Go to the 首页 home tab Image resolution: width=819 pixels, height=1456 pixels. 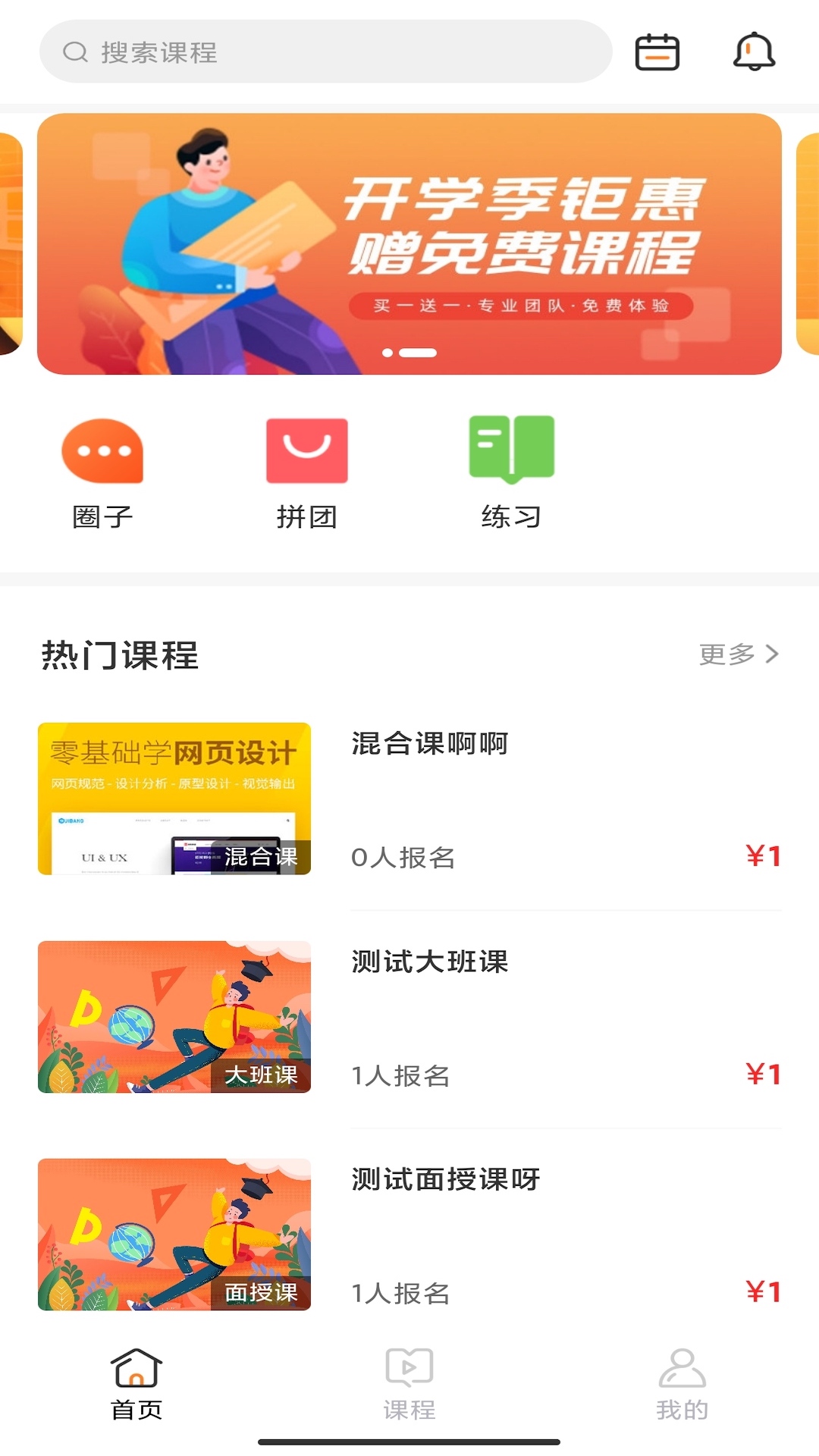pyautogui.click(x=136, y=1384)
